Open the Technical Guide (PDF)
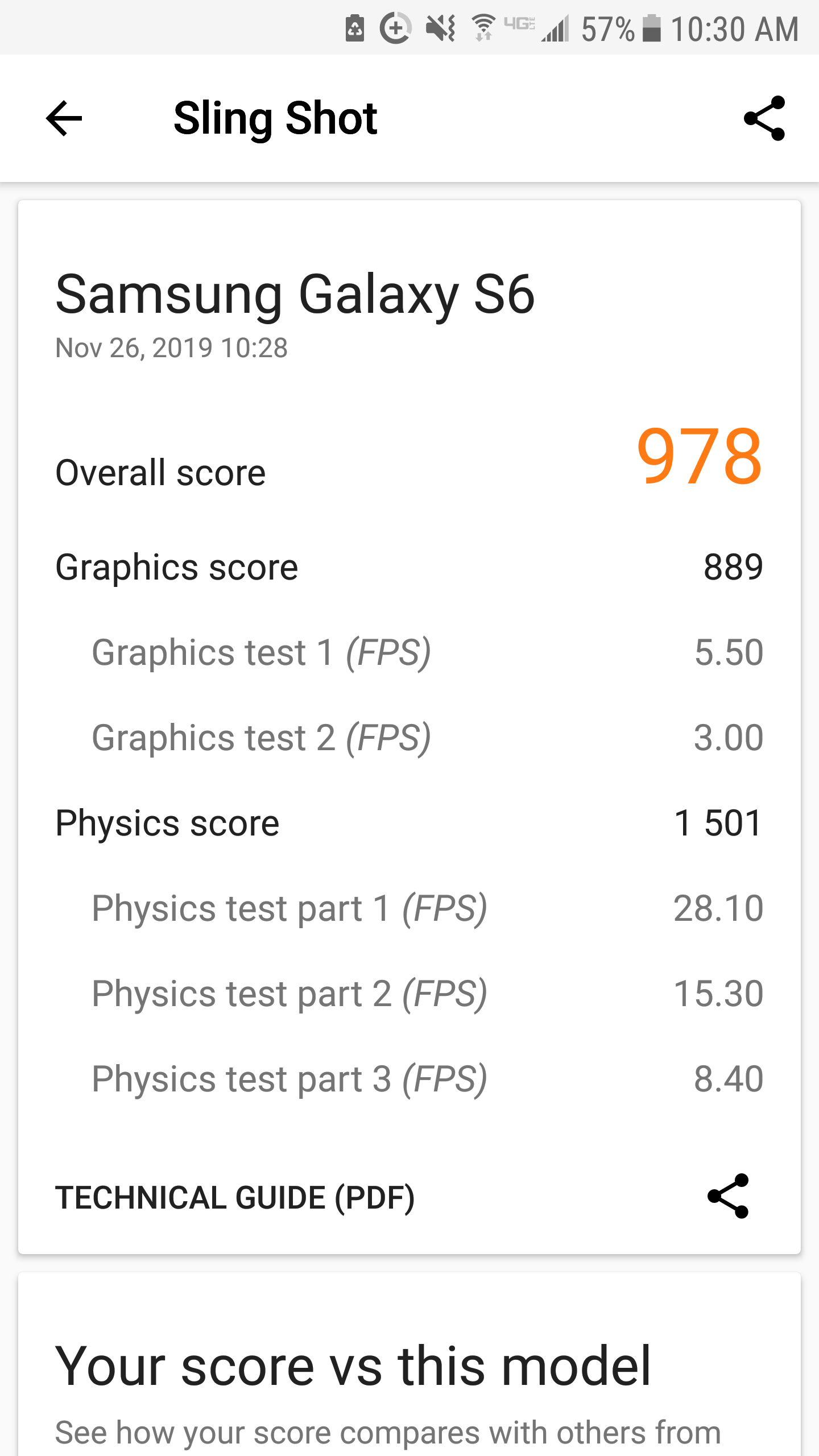This screenshot has height=1456, width=819. pos(235,1197)
